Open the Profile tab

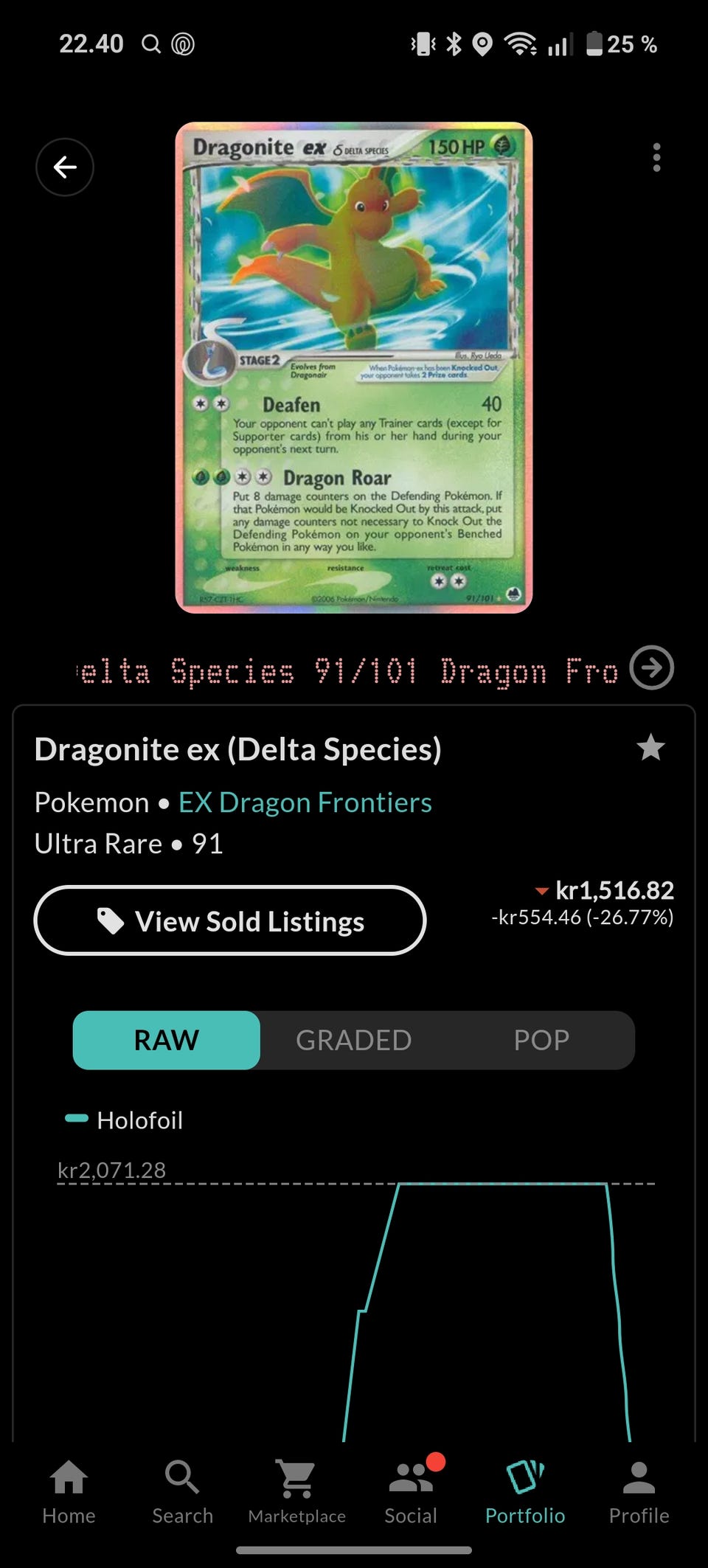click(x=639, y=1493)
